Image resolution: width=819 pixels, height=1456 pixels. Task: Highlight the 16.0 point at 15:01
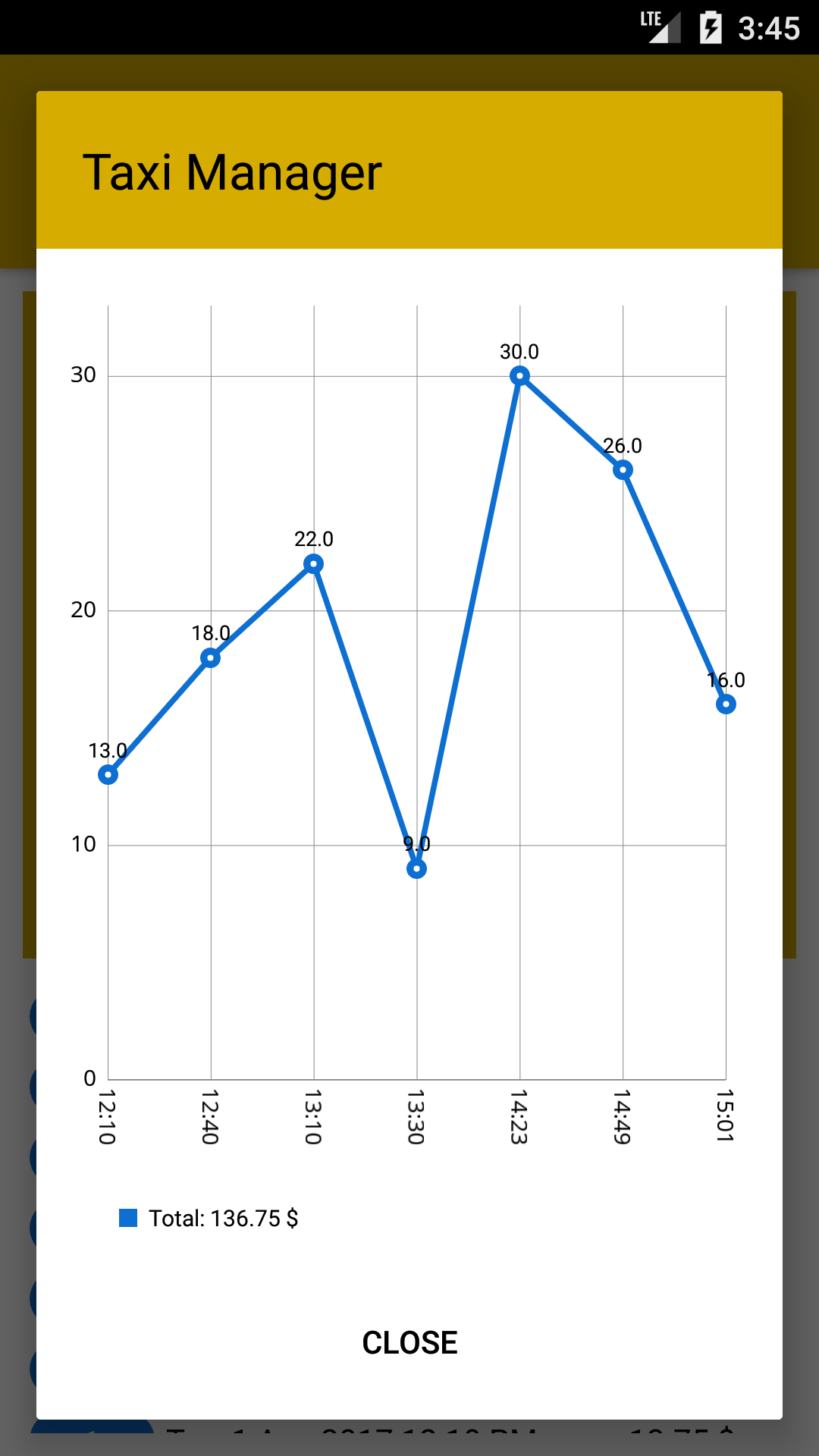point(726,704)
